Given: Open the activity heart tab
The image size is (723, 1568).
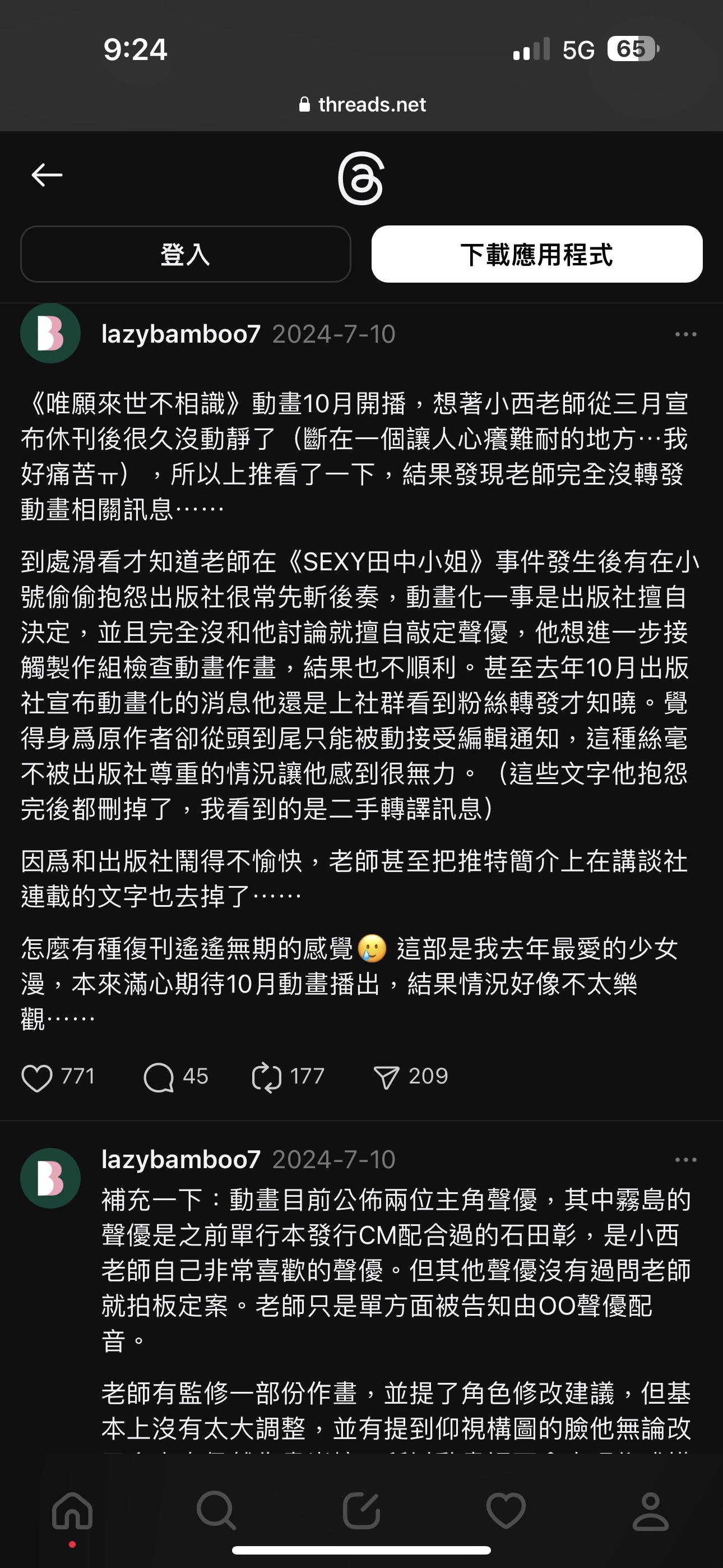Looking at the screenshot, I should tap(506, 1511).
